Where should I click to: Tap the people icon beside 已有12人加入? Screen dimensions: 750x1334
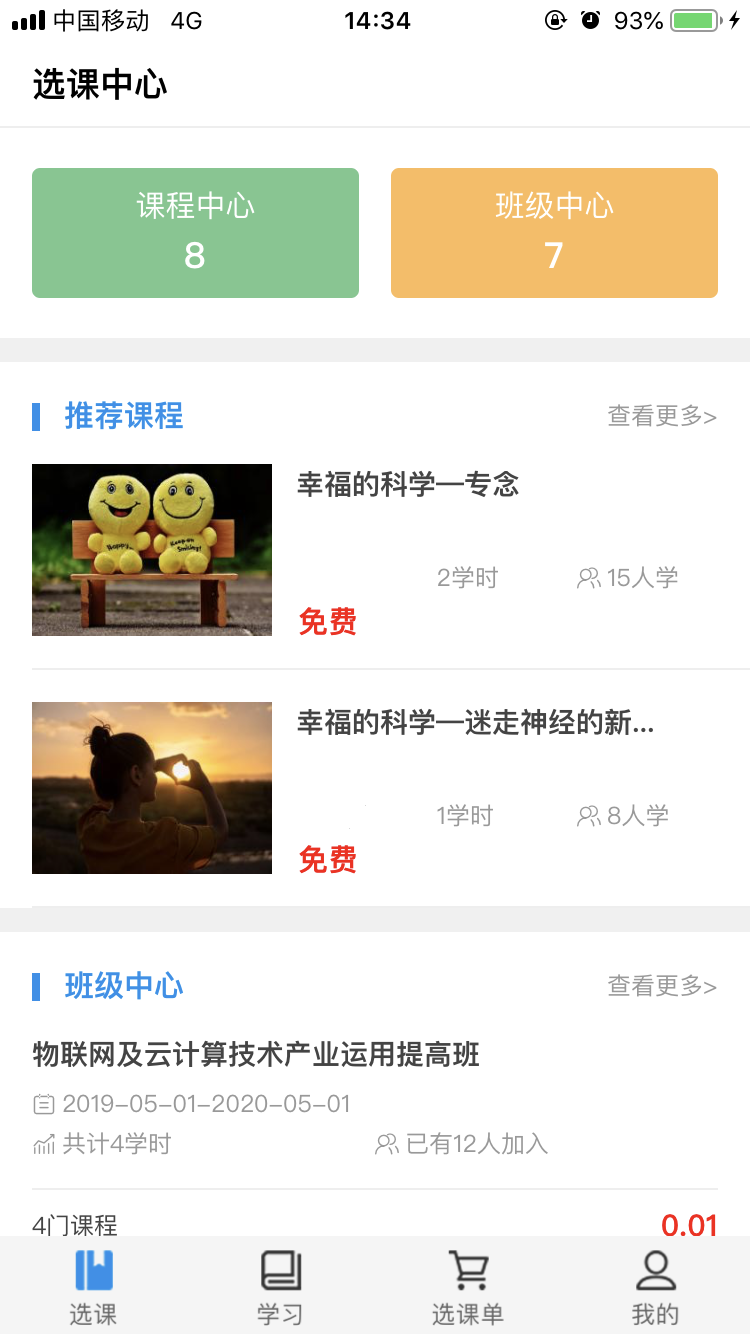pyautogui.click(x=389, y=1145)
